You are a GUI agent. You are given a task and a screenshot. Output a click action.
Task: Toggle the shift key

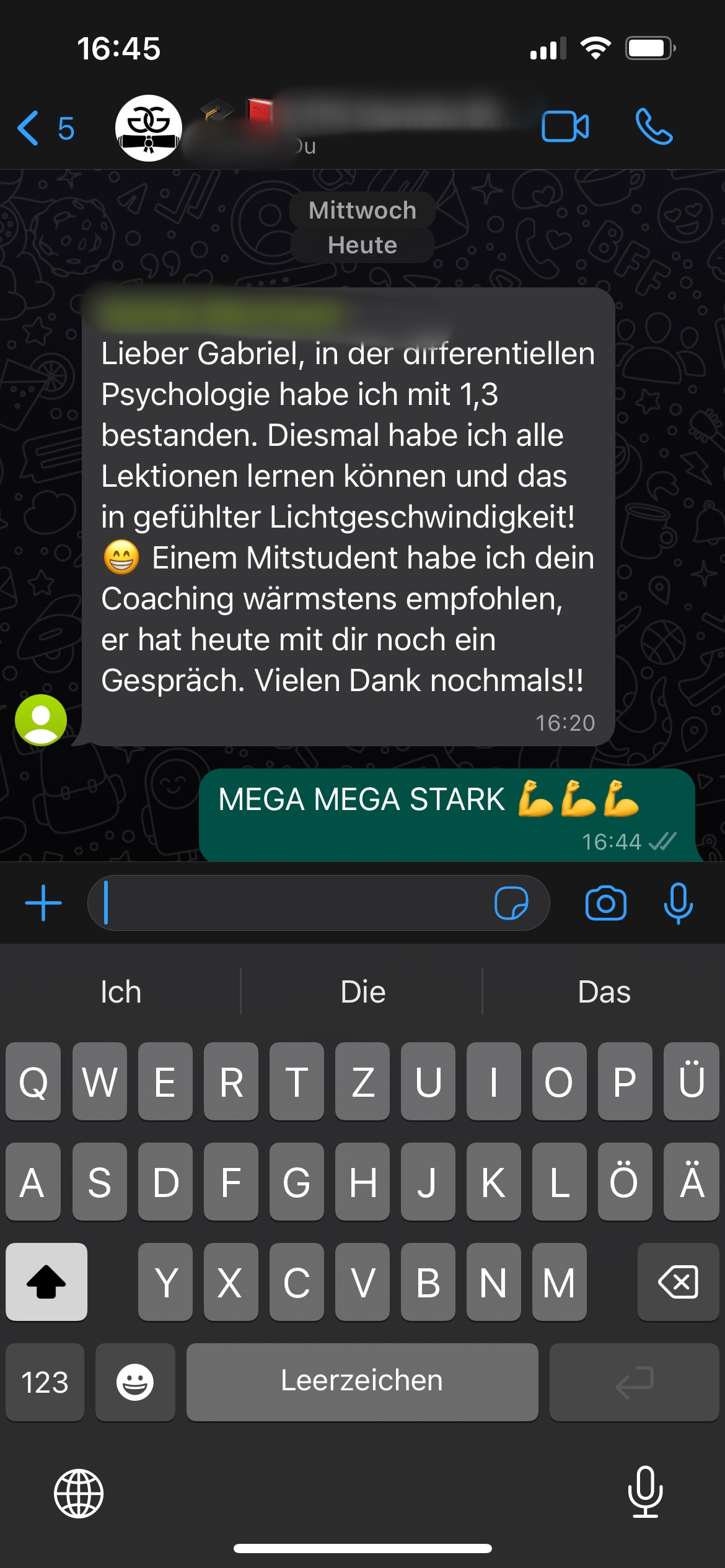[x=46, y=1282]
